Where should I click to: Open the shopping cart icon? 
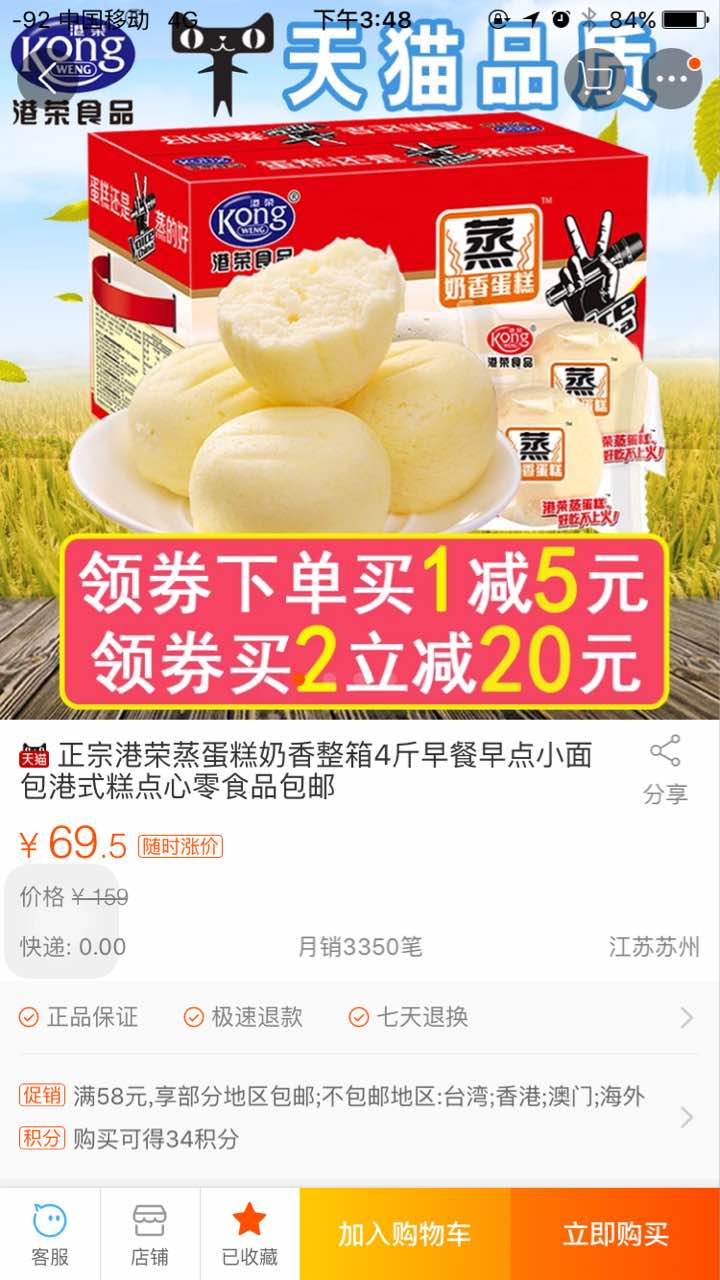[x=596, y=77]
